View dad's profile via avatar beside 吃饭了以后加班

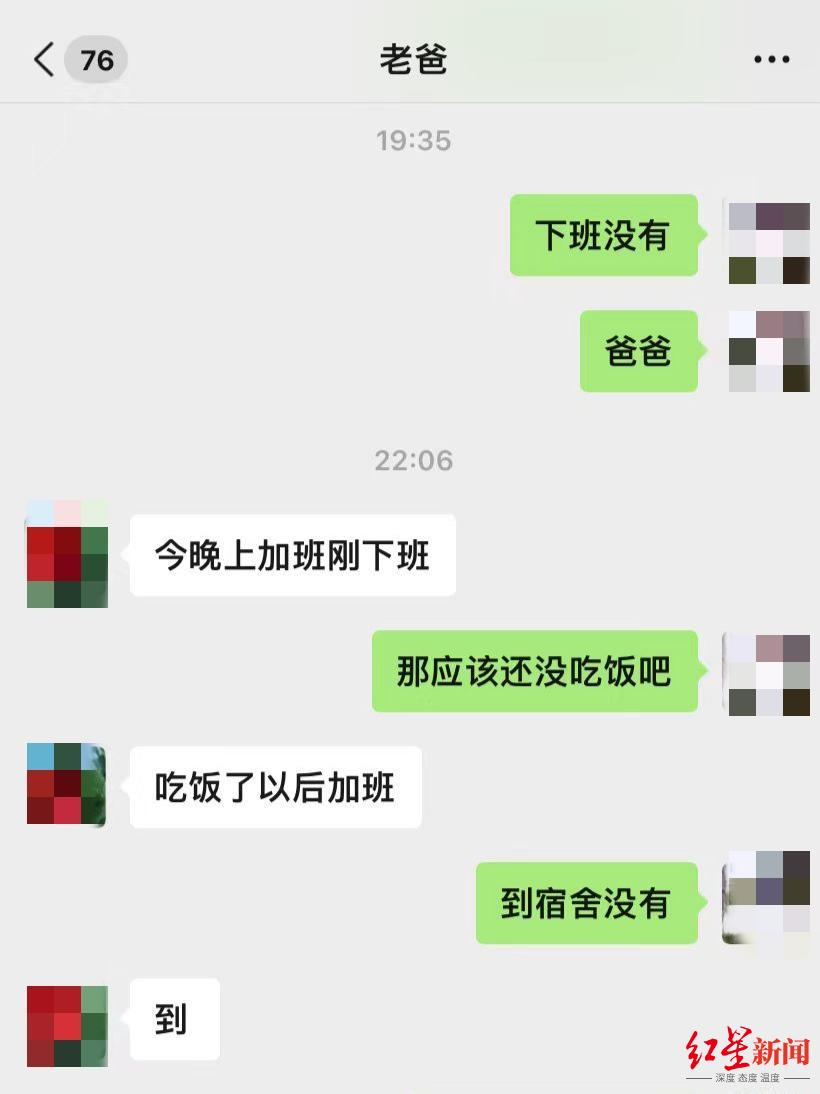click(x=67, y=785)
